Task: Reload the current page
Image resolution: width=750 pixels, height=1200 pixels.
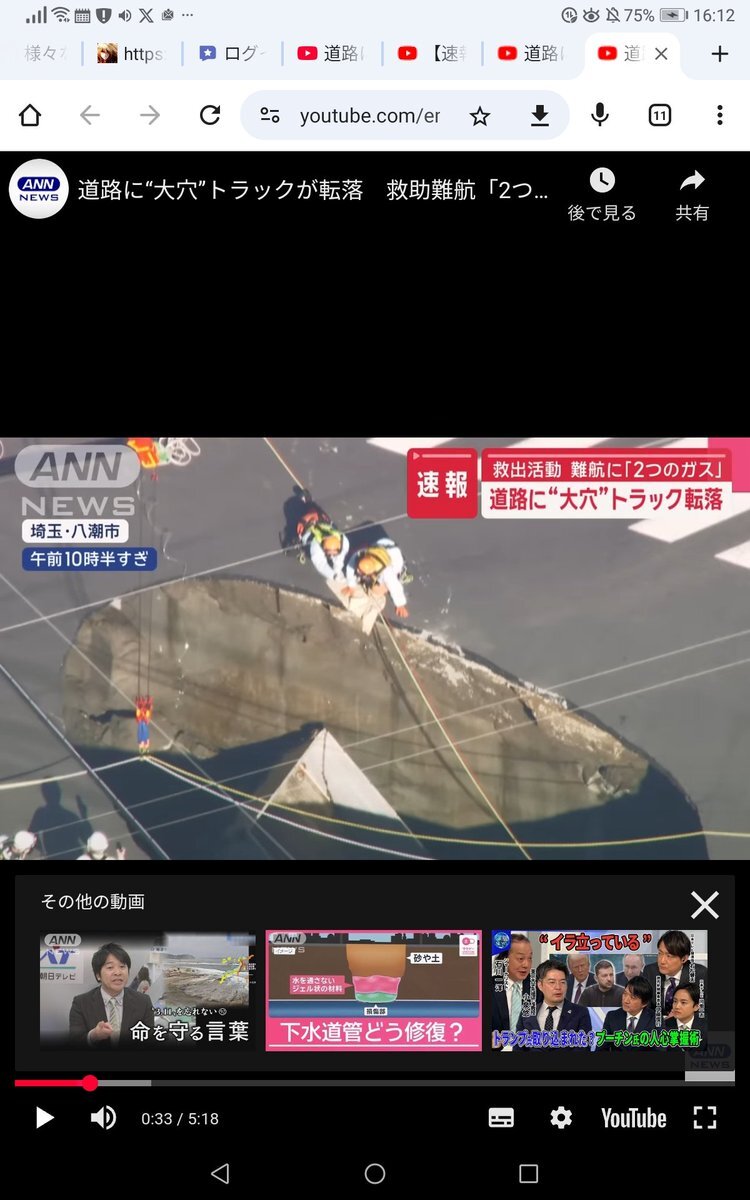Action: [x=210, y=116]
